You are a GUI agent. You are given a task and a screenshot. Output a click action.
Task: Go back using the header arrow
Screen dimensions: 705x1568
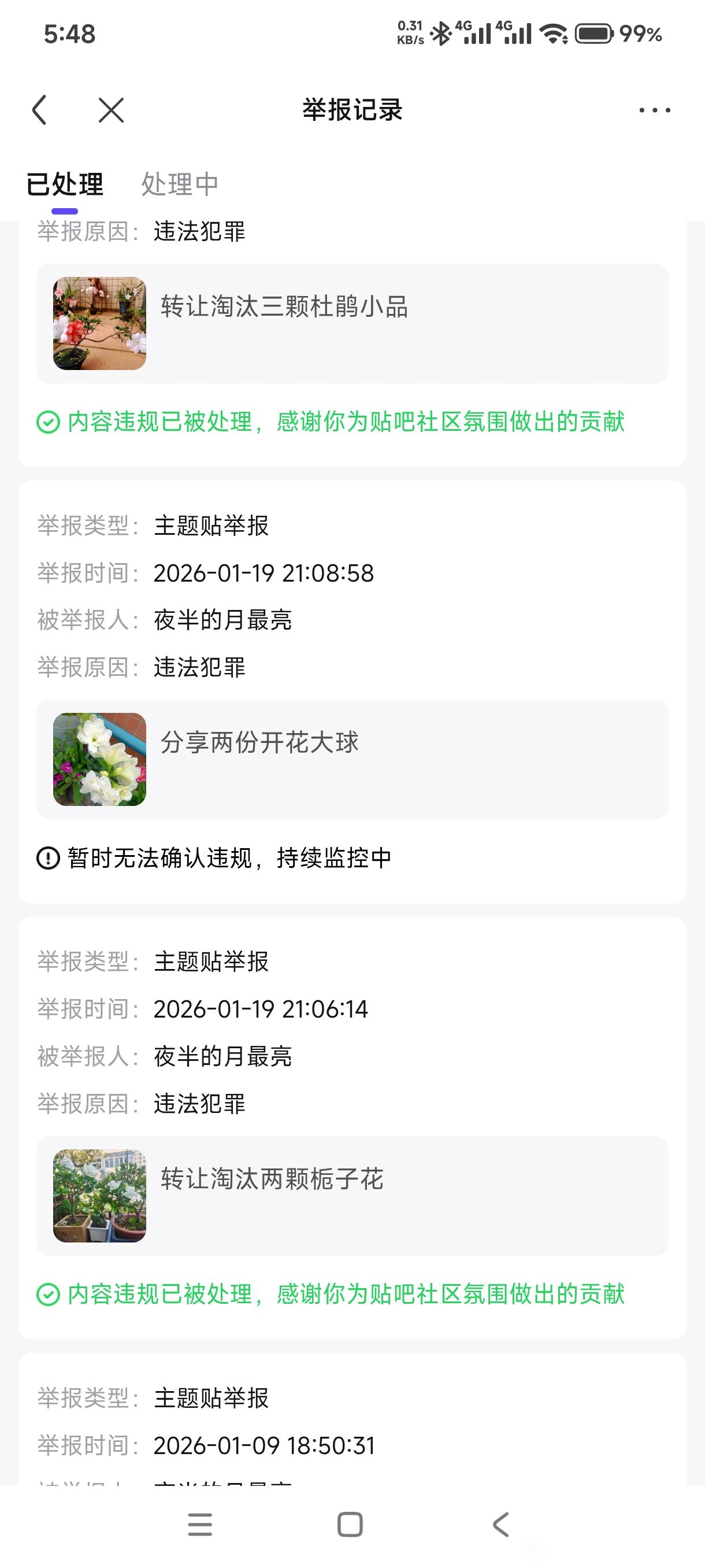coord(39,110)
